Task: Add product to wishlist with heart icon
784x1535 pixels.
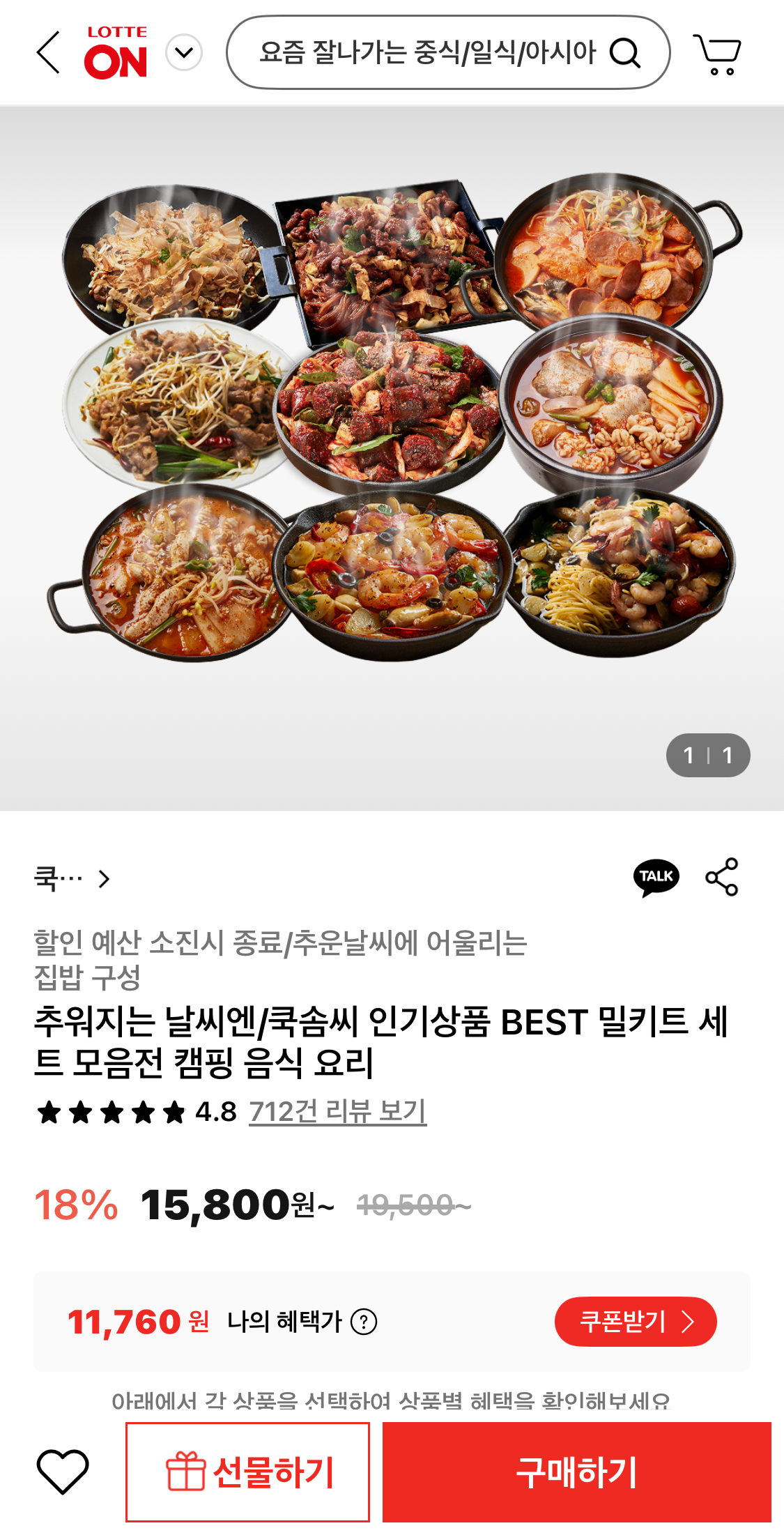Action: click(x=63, y=1472)
